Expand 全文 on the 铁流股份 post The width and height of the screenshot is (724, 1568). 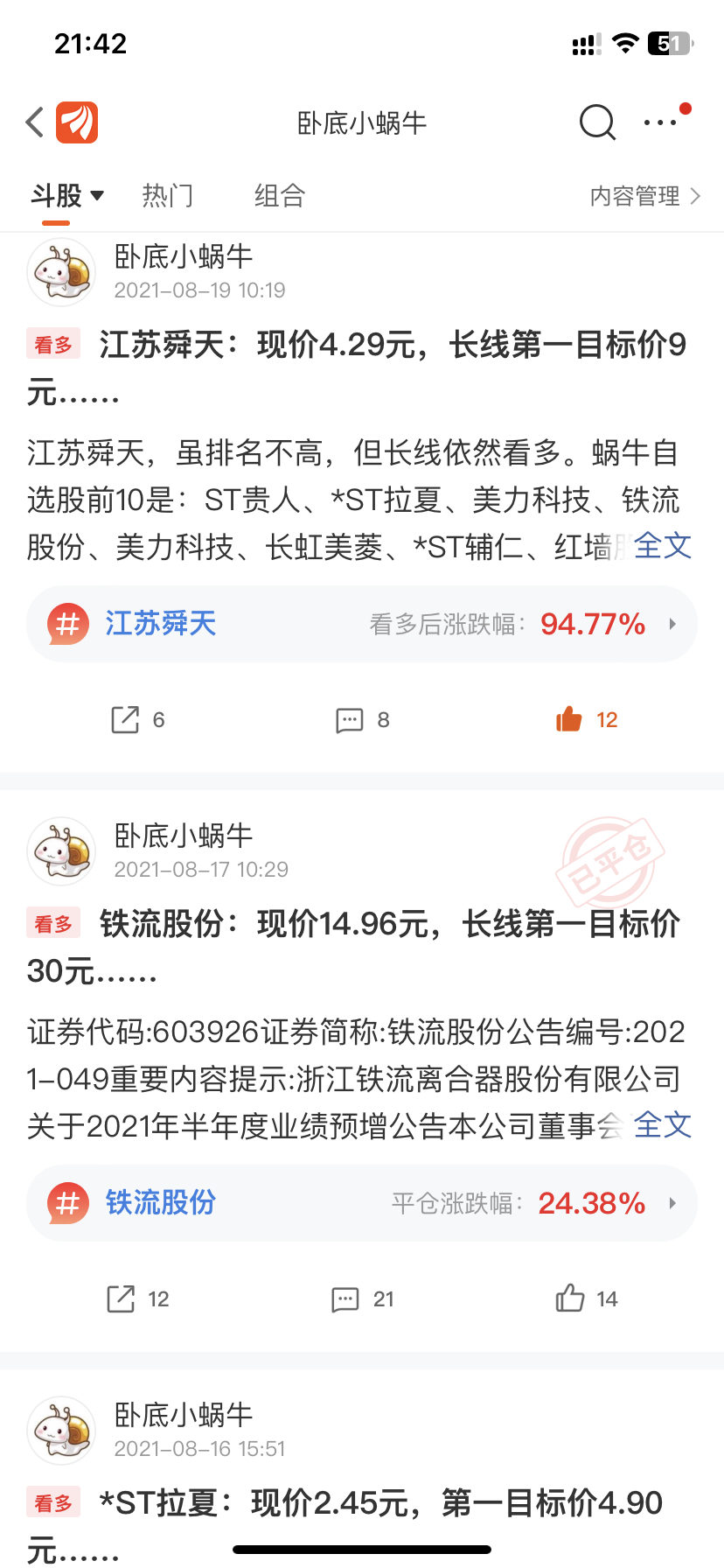tap(662, 1125)
